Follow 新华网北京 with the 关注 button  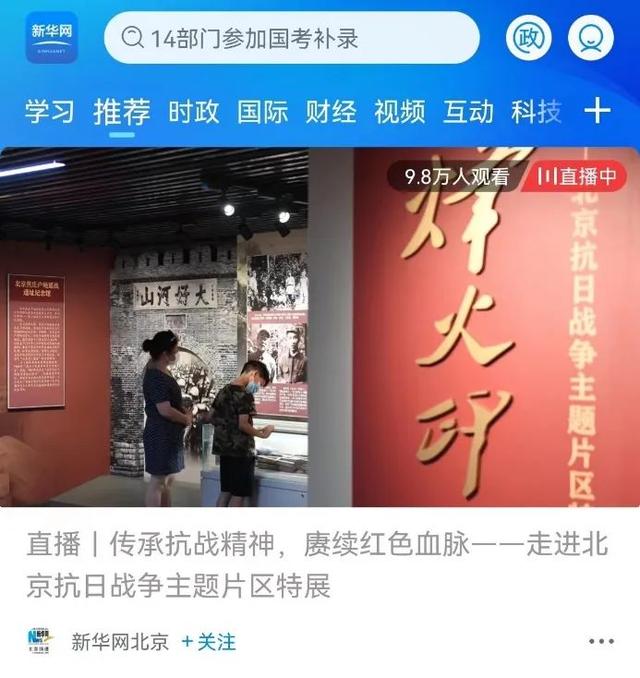click(x=208, y=642)
